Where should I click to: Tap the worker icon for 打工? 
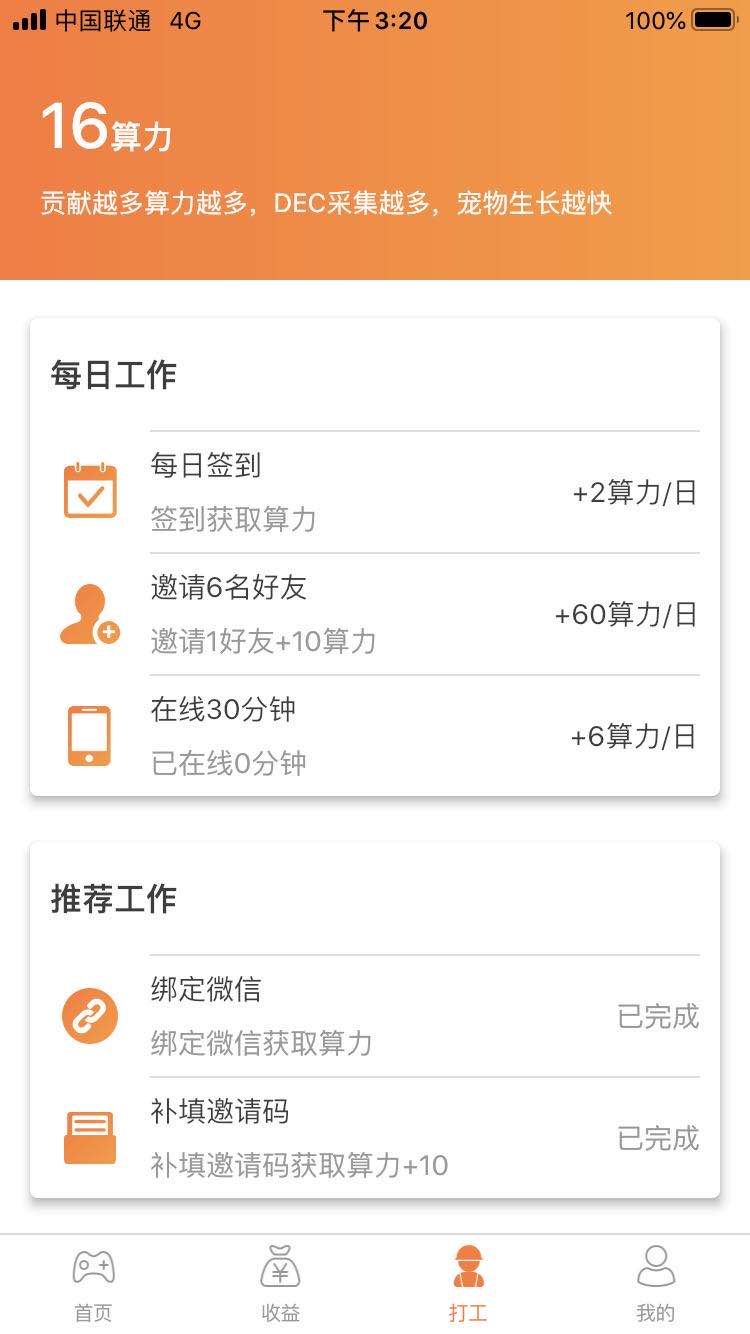[468, 1268]
